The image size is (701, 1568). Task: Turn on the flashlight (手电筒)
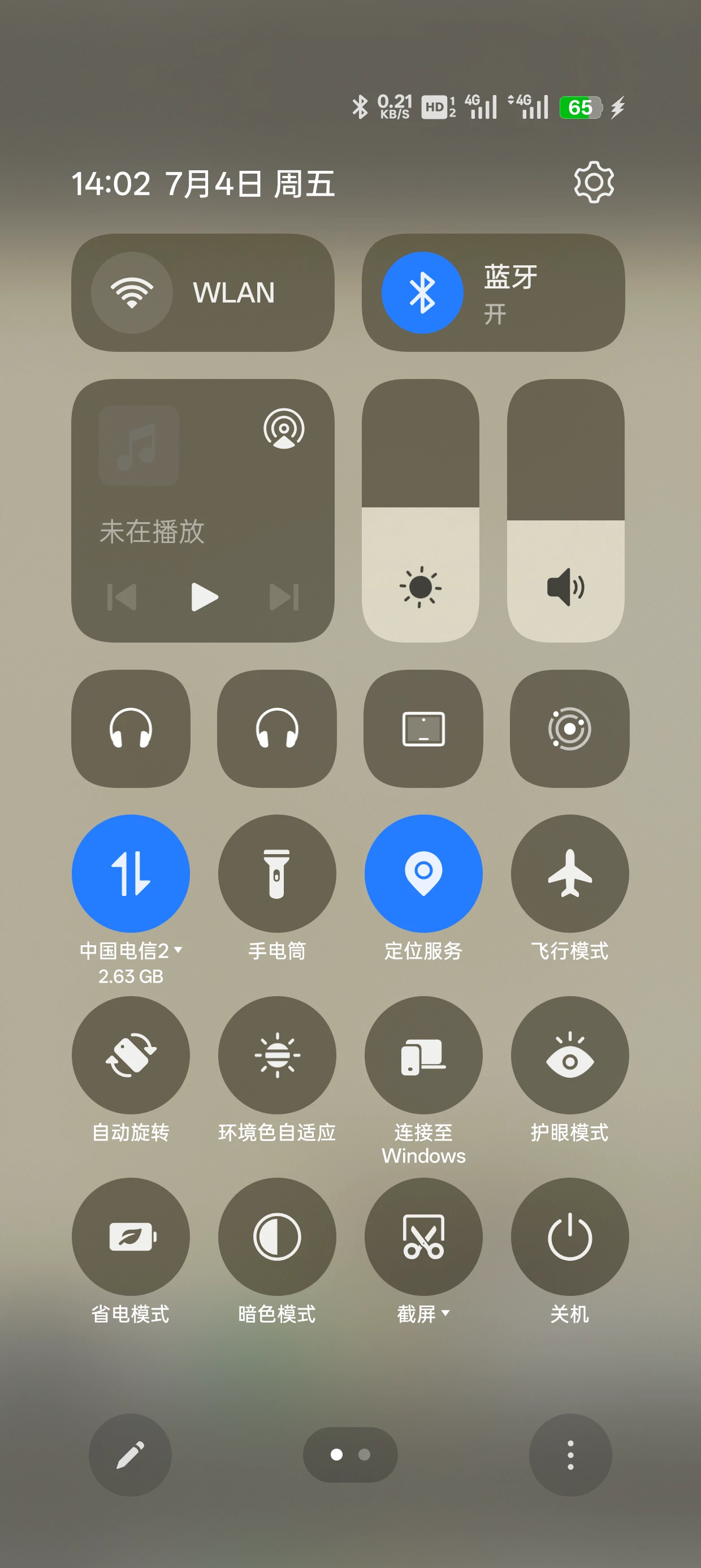pyautogui.click(x=277, y=873)
